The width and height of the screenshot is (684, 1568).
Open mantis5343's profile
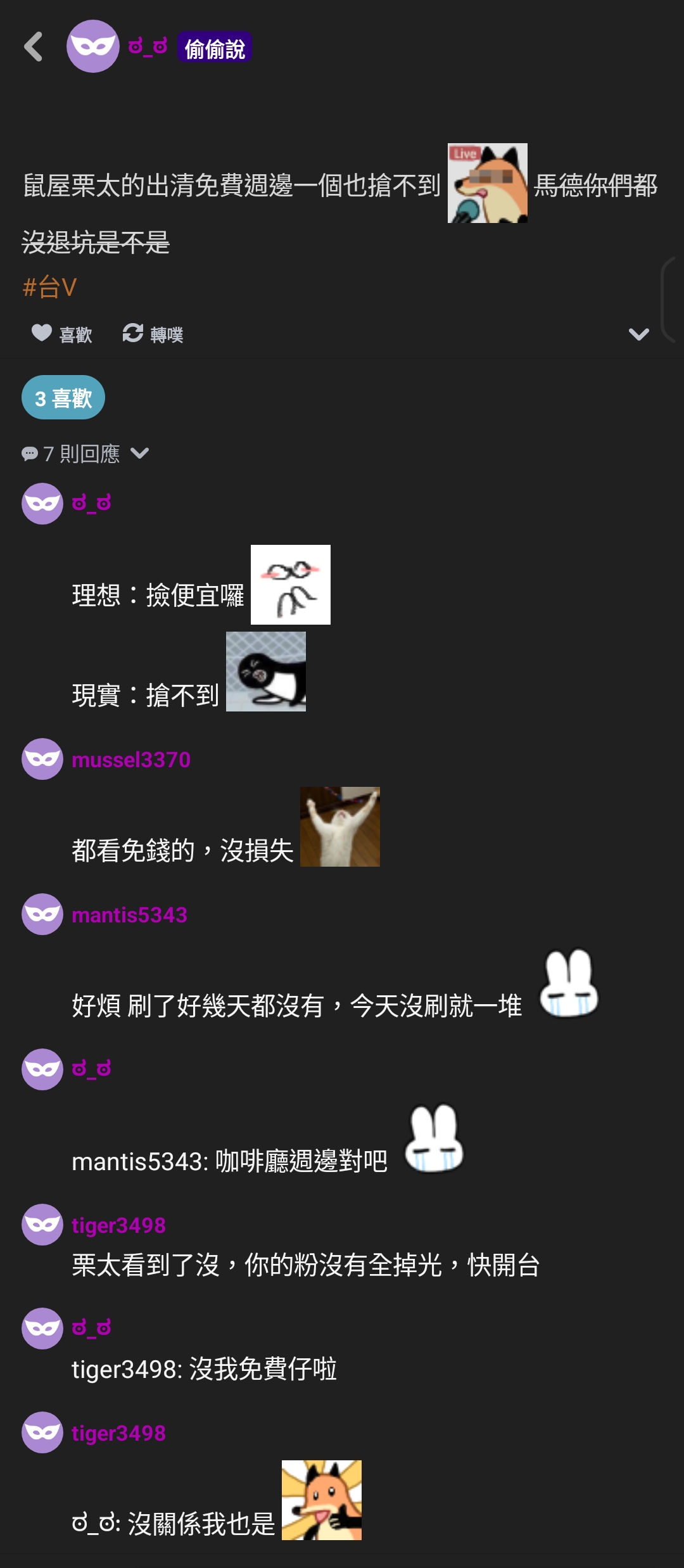[x=129, y=915]
